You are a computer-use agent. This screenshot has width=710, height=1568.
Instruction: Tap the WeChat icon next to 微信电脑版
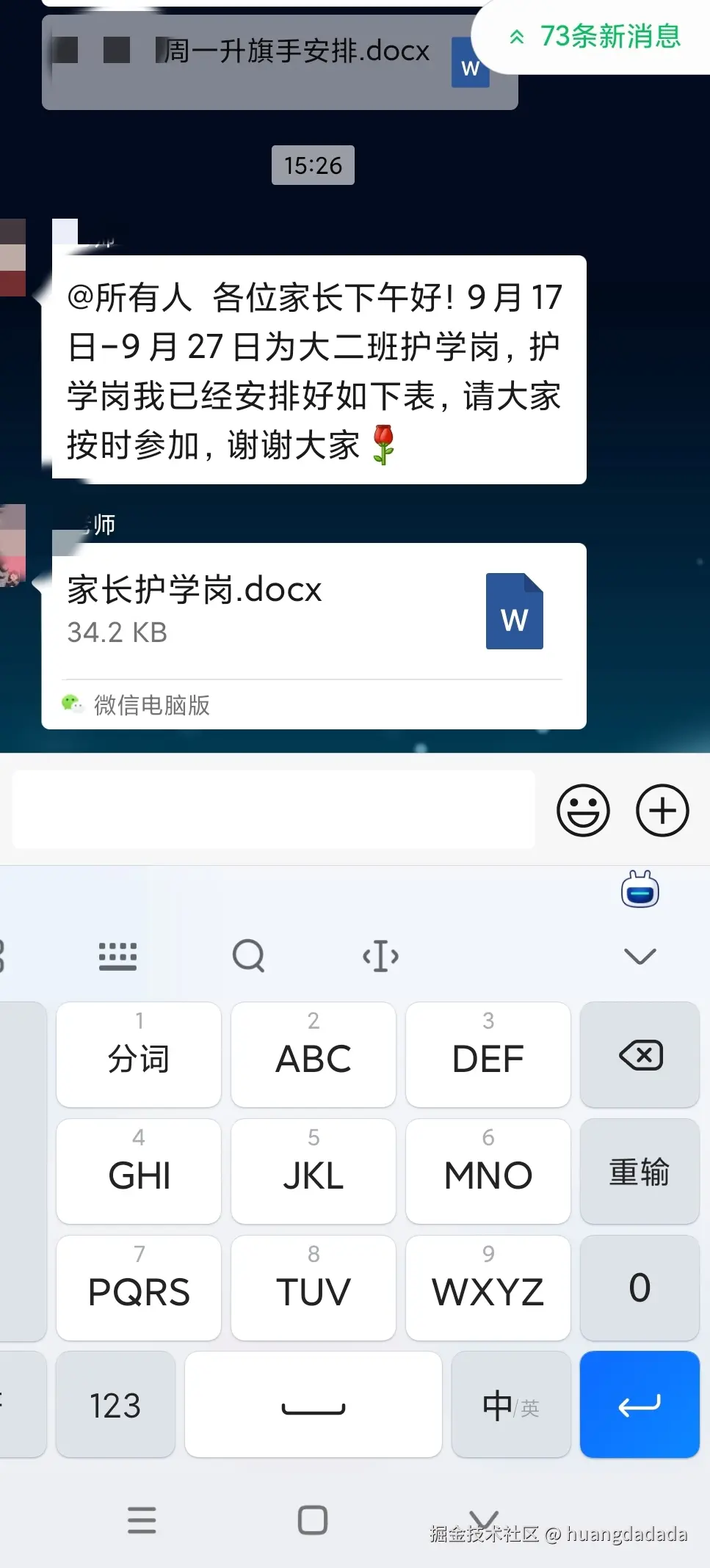(72, 703)
